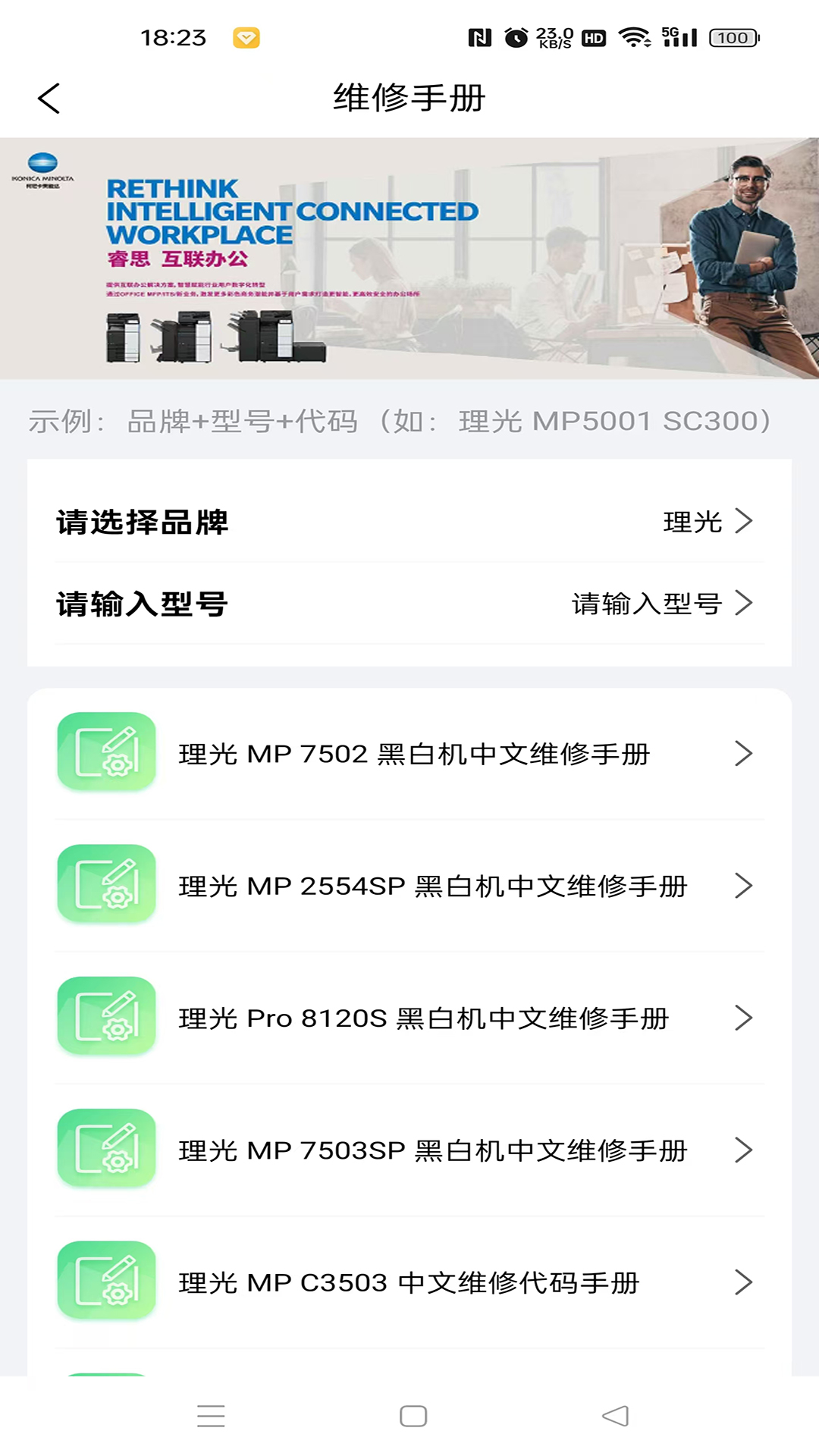Viewport: 819px width, 1456px height.
Task: Tap the 理光 MP C3503 manual icon
Action: tap(106, 1280)
